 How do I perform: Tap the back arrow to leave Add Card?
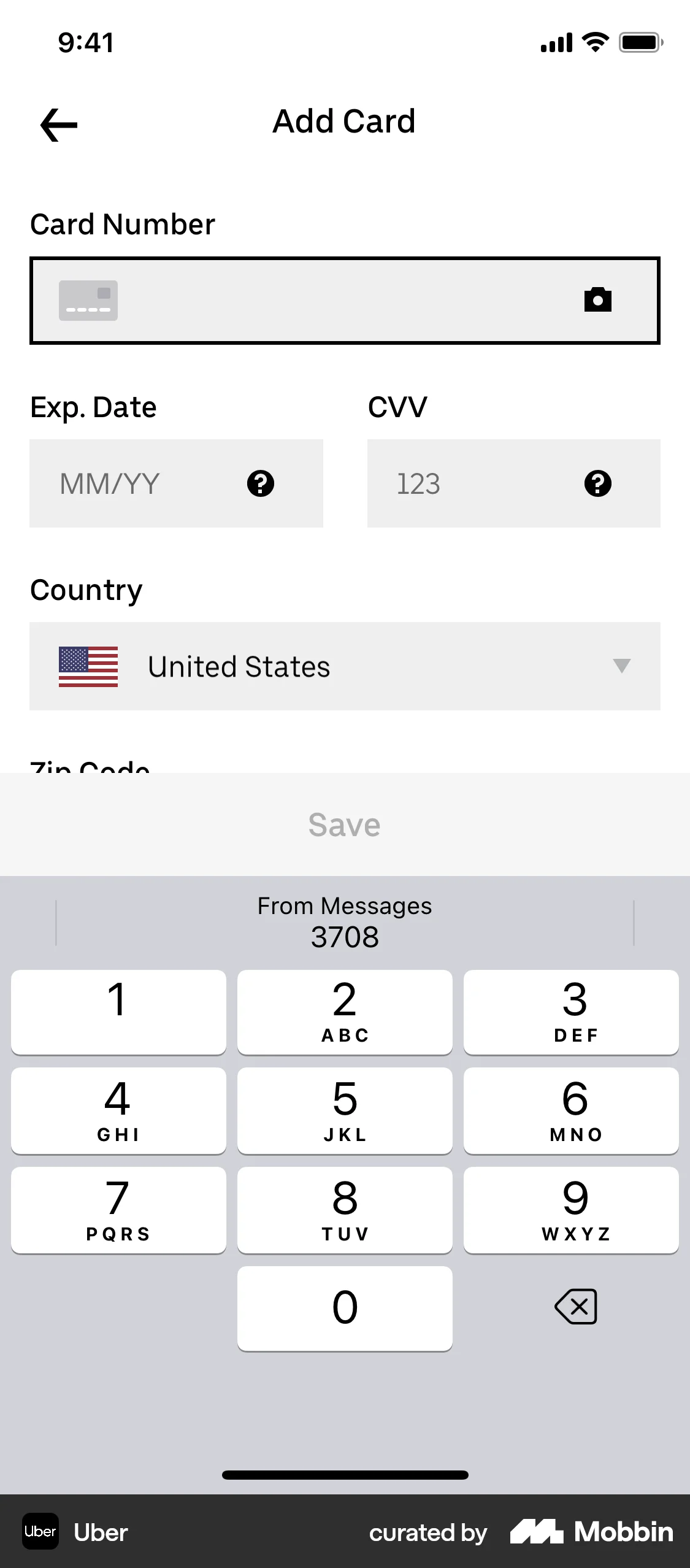[x=58, y=123]
